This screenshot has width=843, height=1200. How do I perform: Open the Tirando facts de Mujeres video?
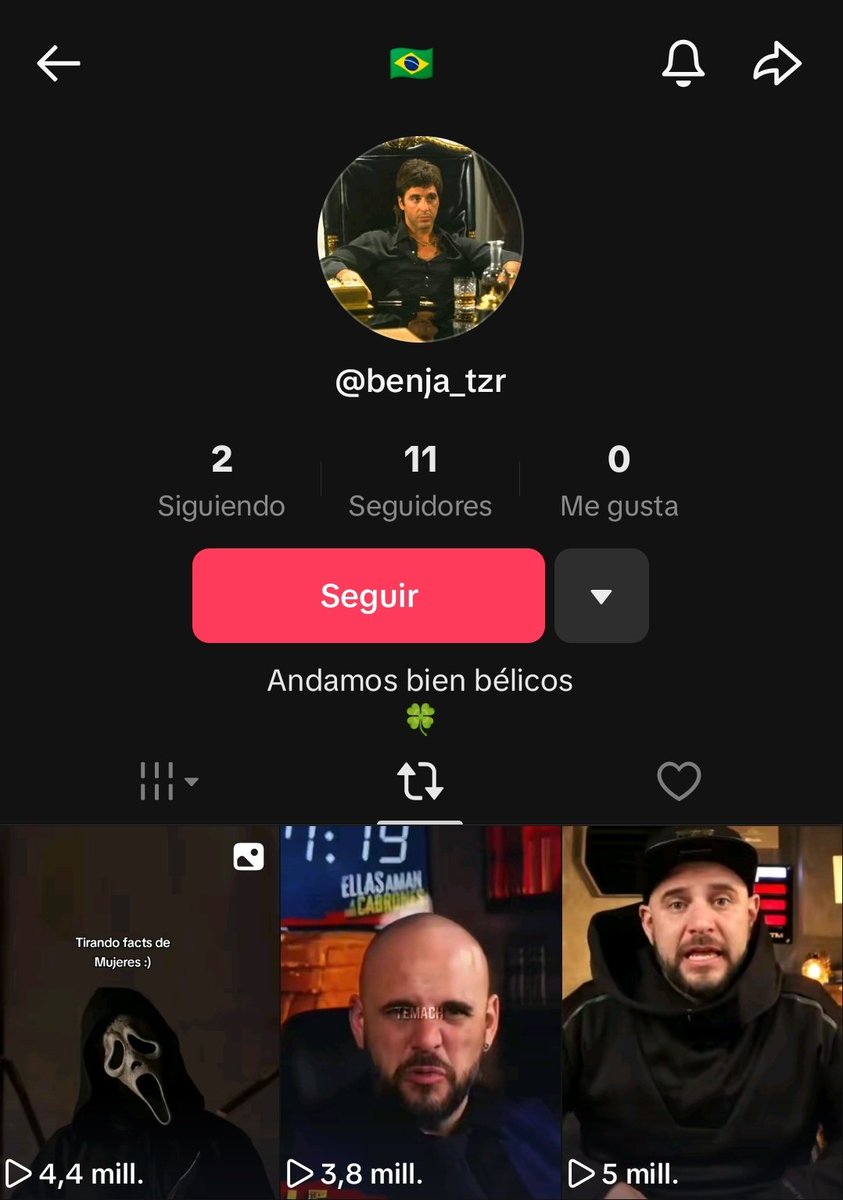pyautogui.click(x=138, y=1010)
